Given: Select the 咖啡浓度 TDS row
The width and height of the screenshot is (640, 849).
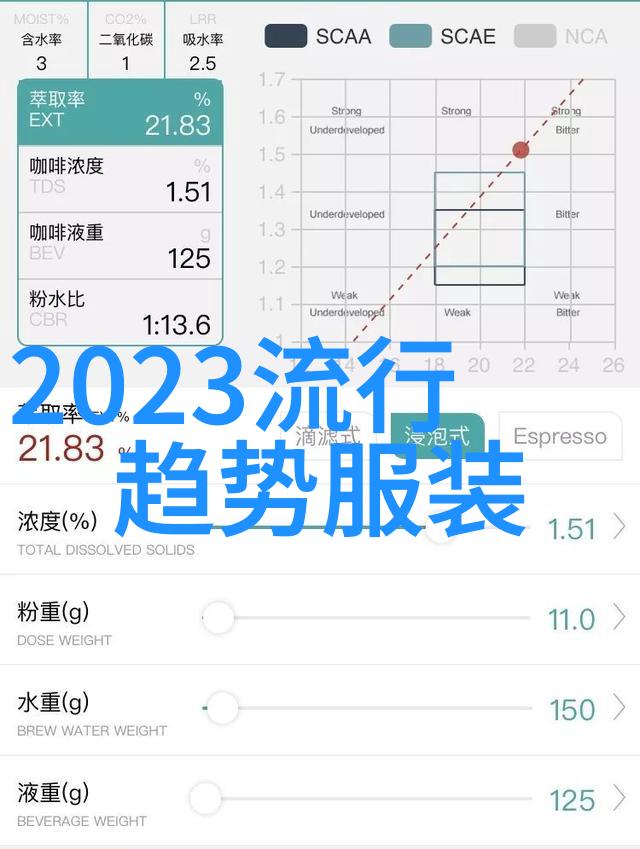Looking at the screenshot, I should [120, 178].
